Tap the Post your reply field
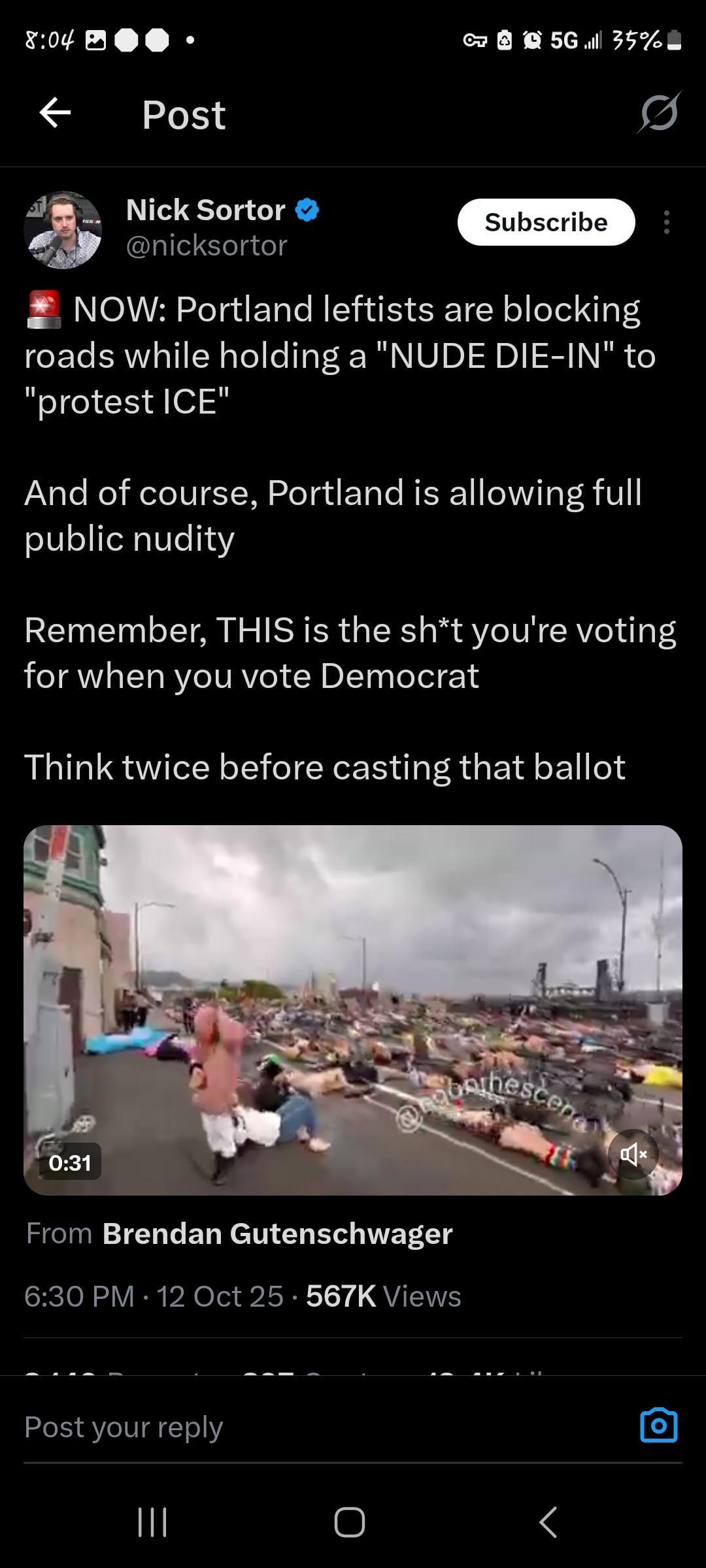This screenshot has height=1568, width=706. 314,1426
